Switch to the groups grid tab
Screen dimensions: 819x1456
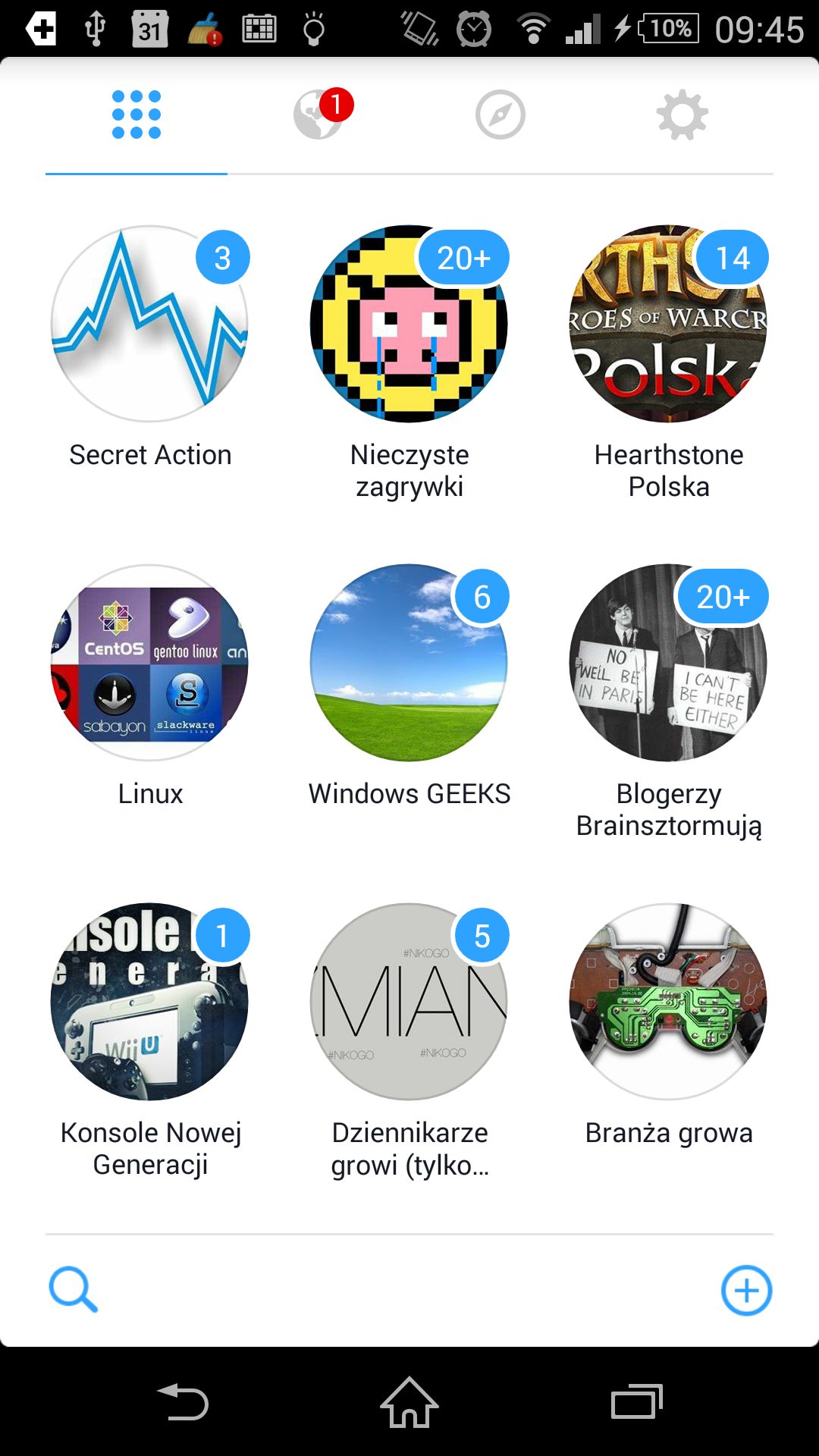(x=136, y=115)
